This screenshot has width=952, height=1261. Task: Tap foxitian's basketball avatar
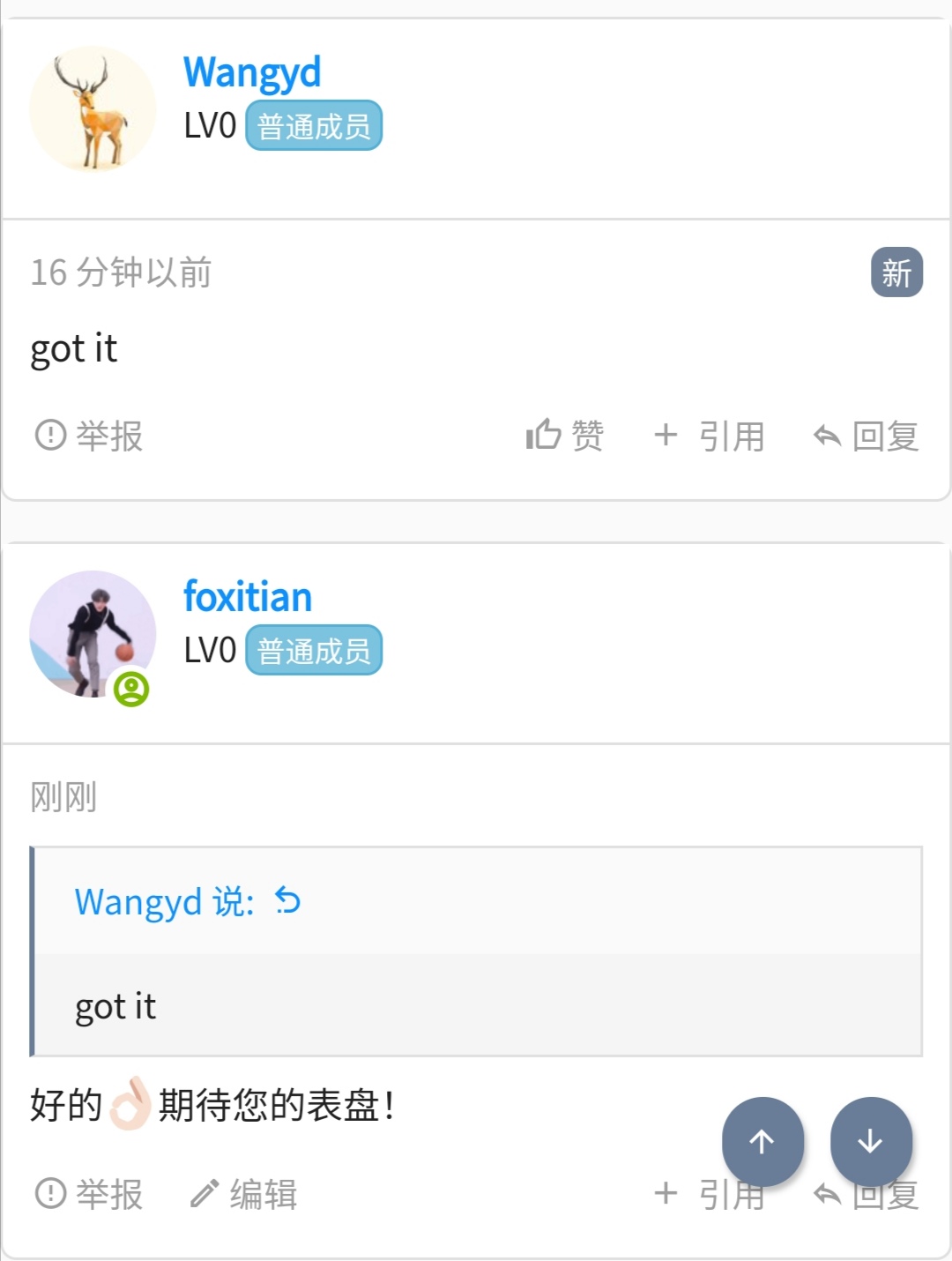[93, 634]
